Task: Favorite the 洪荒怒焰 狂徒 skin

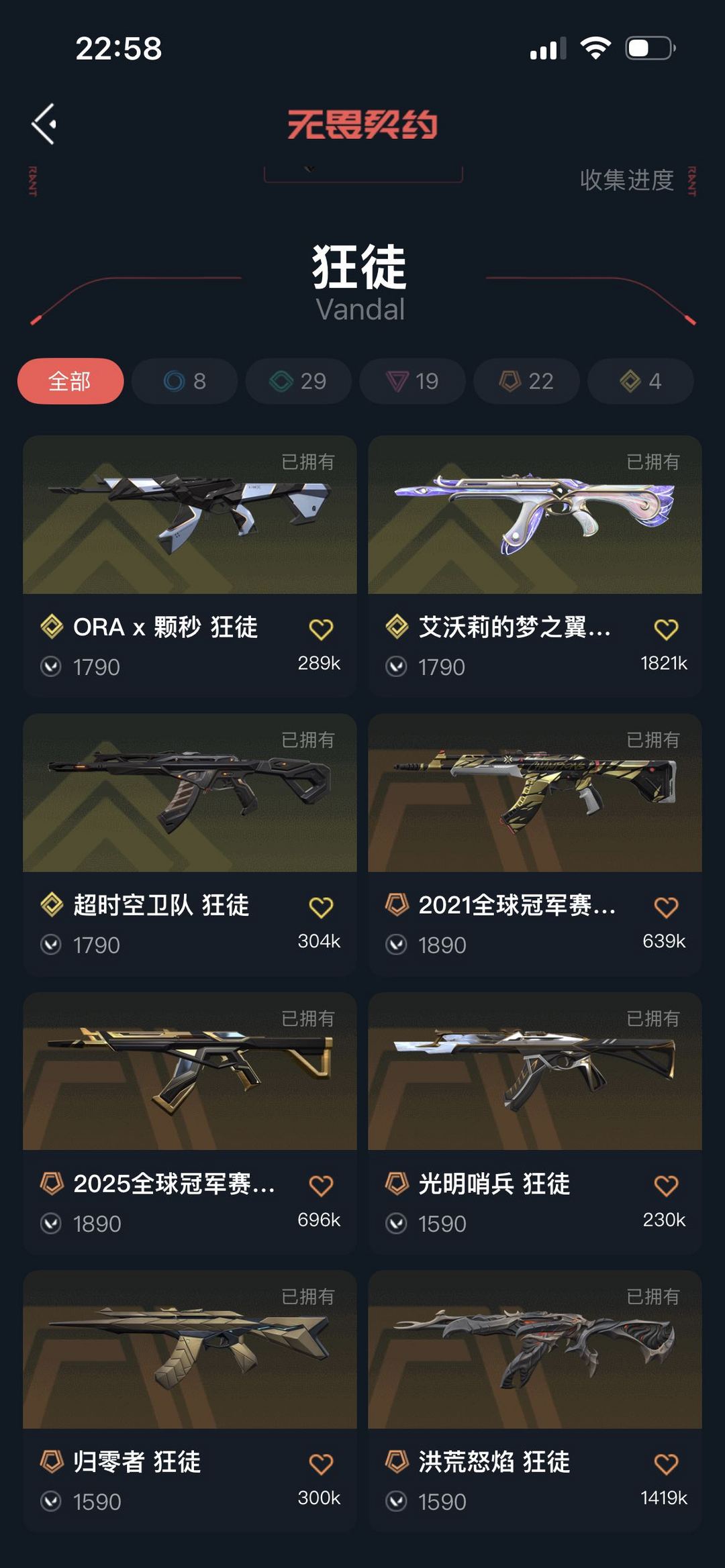Action: coord(665,1463)
